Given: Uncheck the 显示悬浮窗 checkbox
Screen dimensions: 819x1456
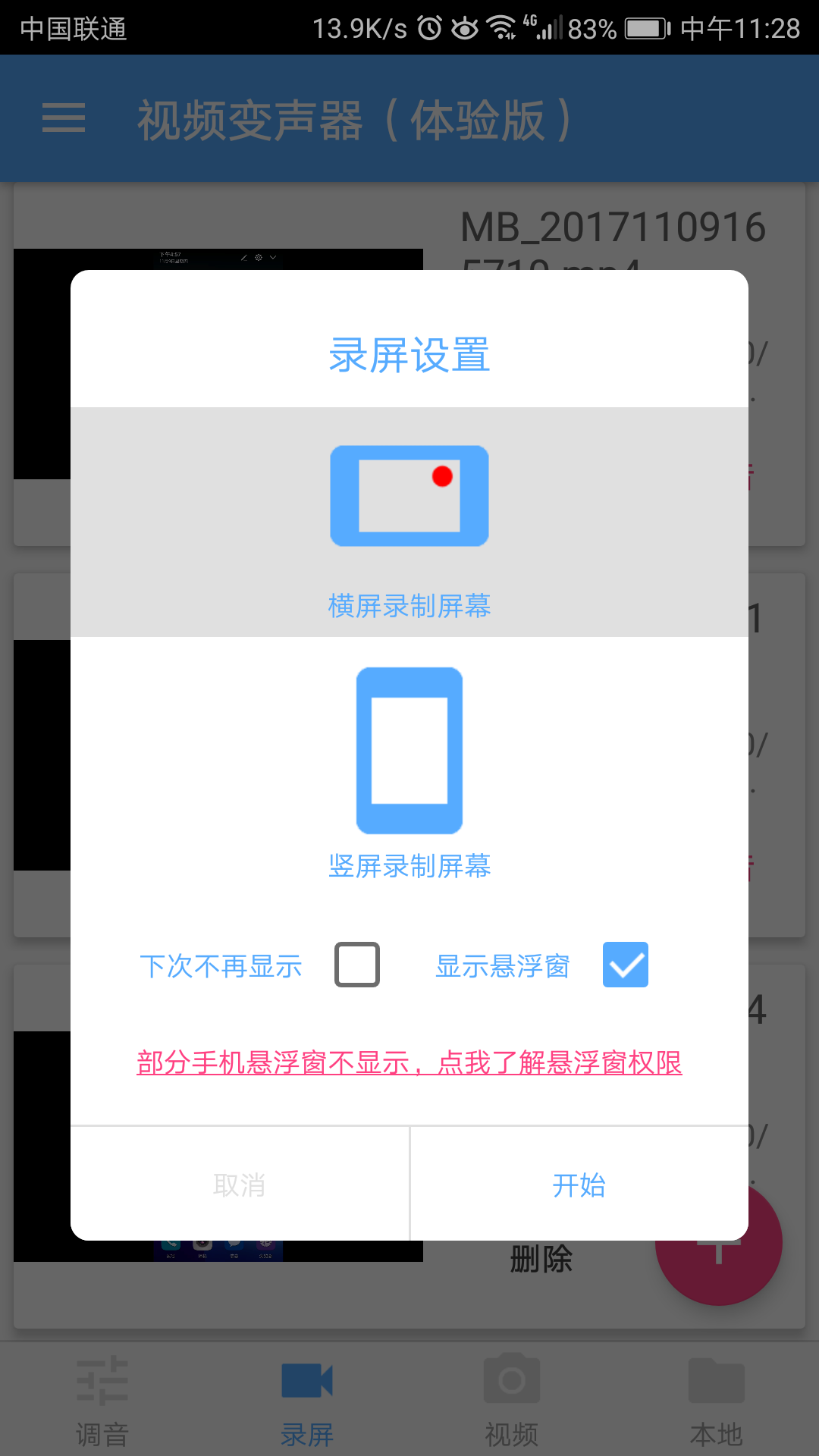Looking at the screenshot, I should tap(626, 965).
